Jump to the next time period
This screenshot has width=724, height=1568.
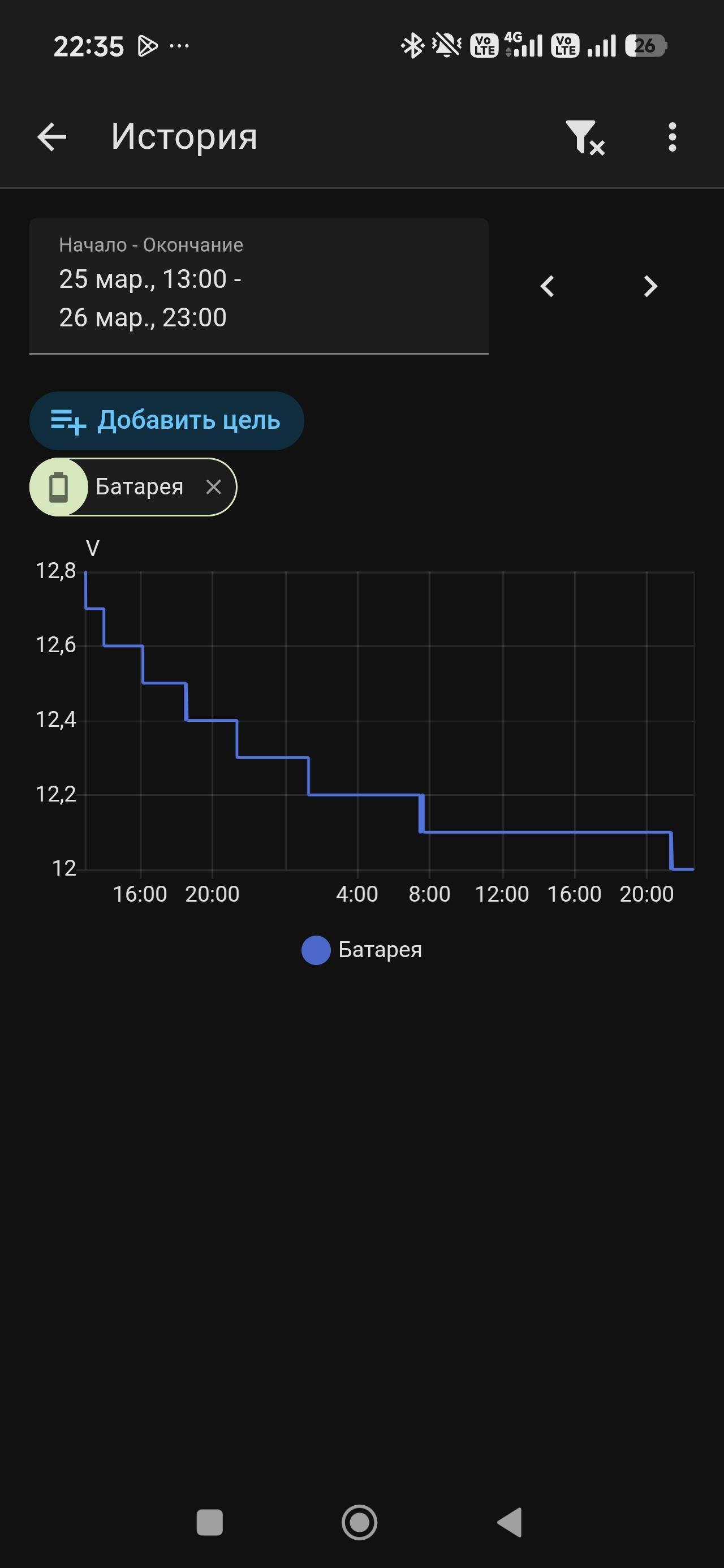click(x=650, y=286)
